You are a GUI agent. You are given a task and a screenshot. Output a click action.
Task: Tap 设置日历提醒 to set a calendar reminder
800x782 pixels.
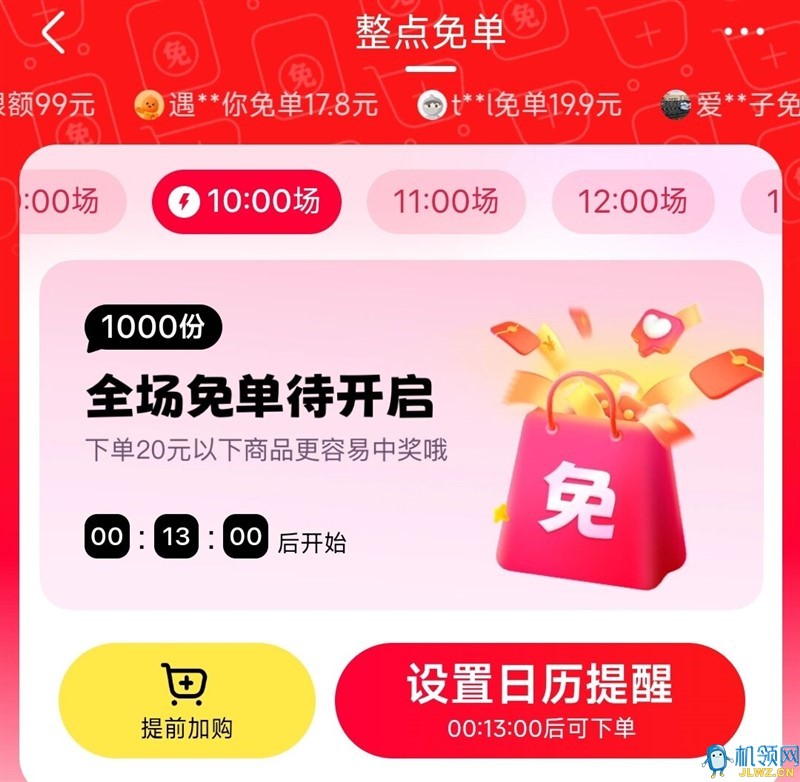click(x=539, y=700)
